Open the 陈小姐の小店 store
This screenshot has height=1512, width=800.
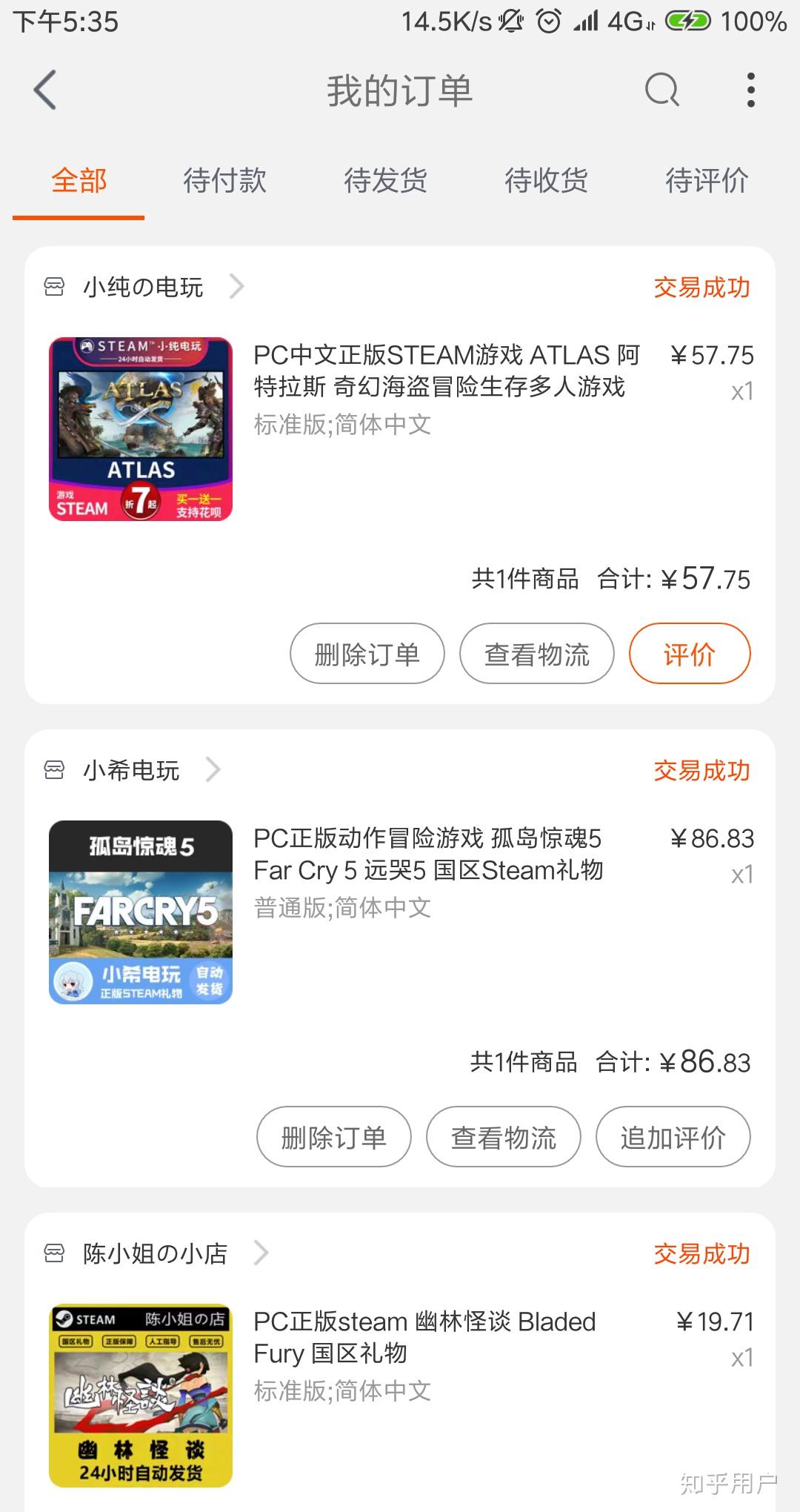point(156,1253)
